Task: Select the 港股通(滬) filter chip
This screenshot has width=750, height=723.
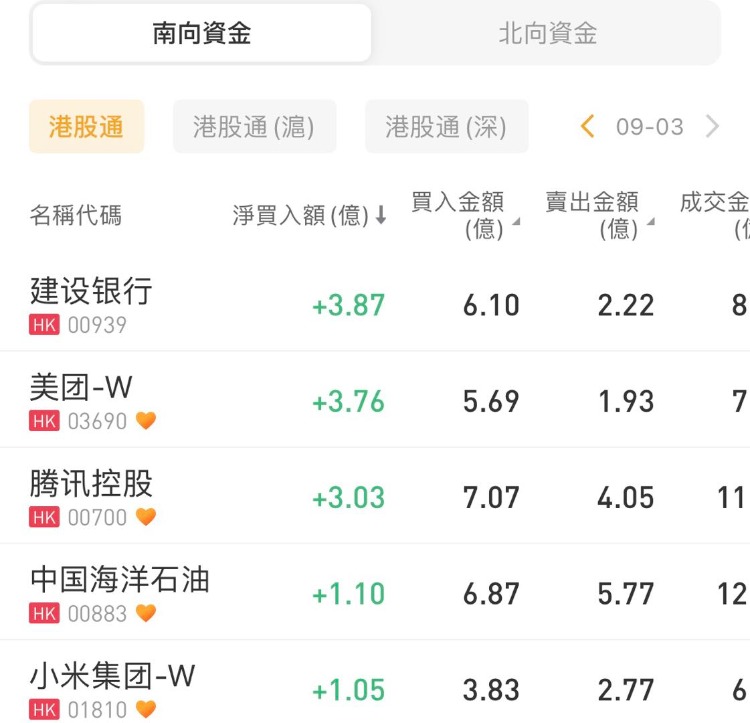Action: pyautogui.click(x=254, y=127)
